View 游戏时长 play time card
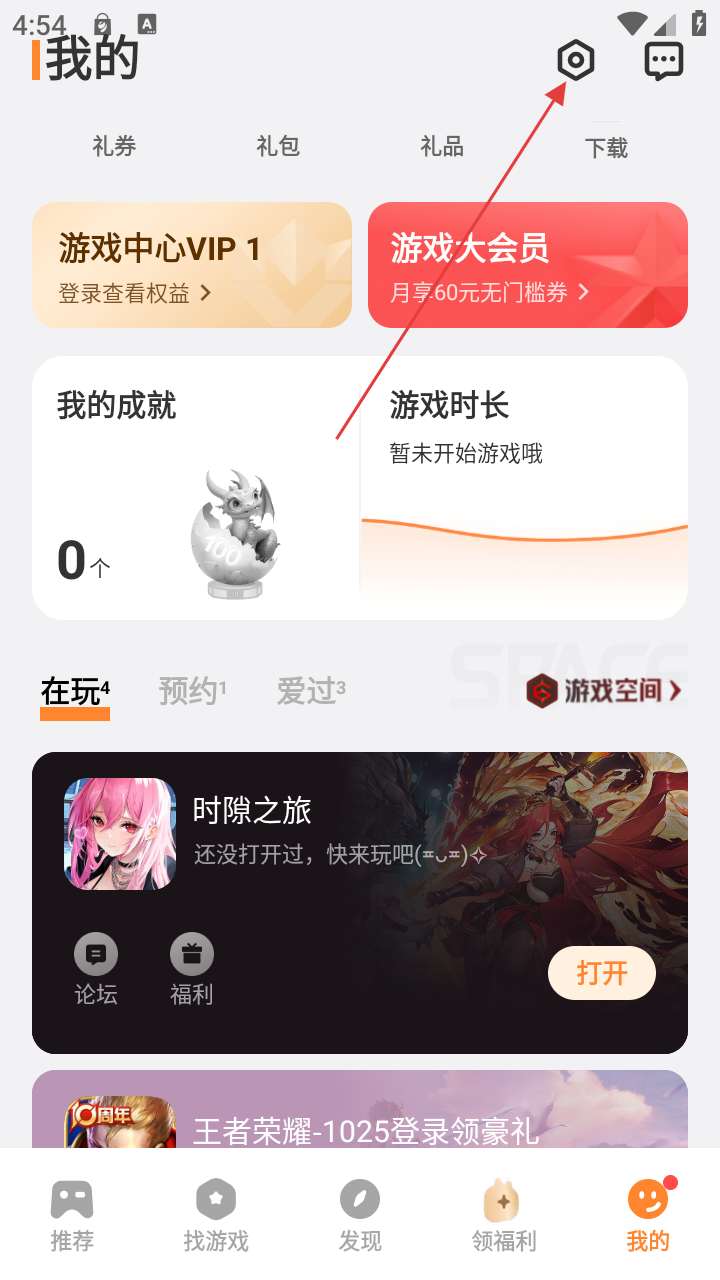Screen dimensions: 720x1280 click(524, 488)
